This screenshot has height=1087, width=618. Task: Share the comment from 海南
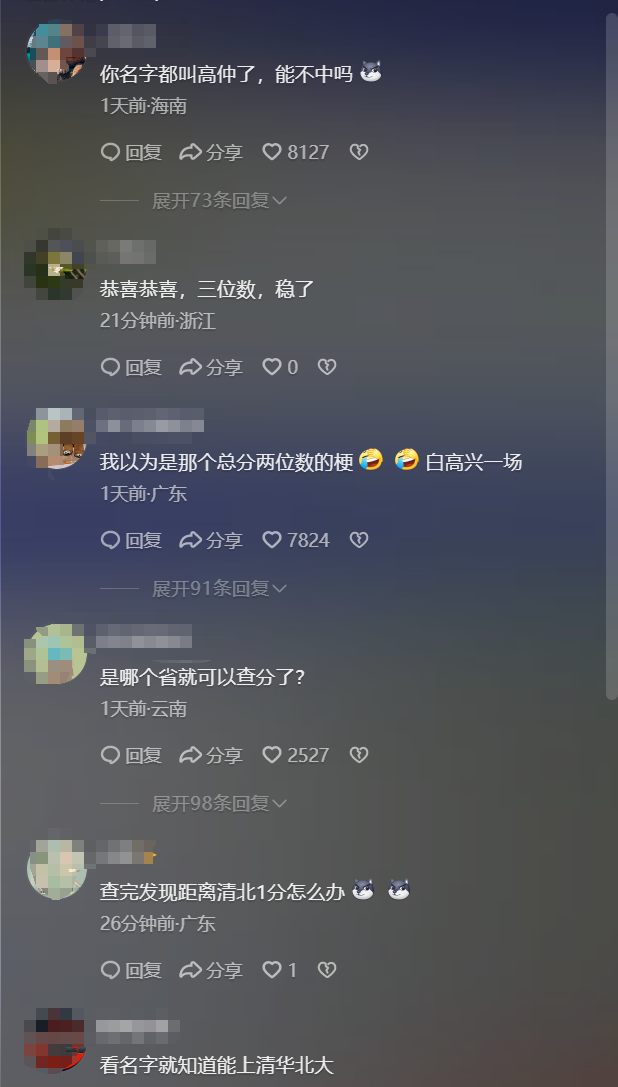click(211, 152)
